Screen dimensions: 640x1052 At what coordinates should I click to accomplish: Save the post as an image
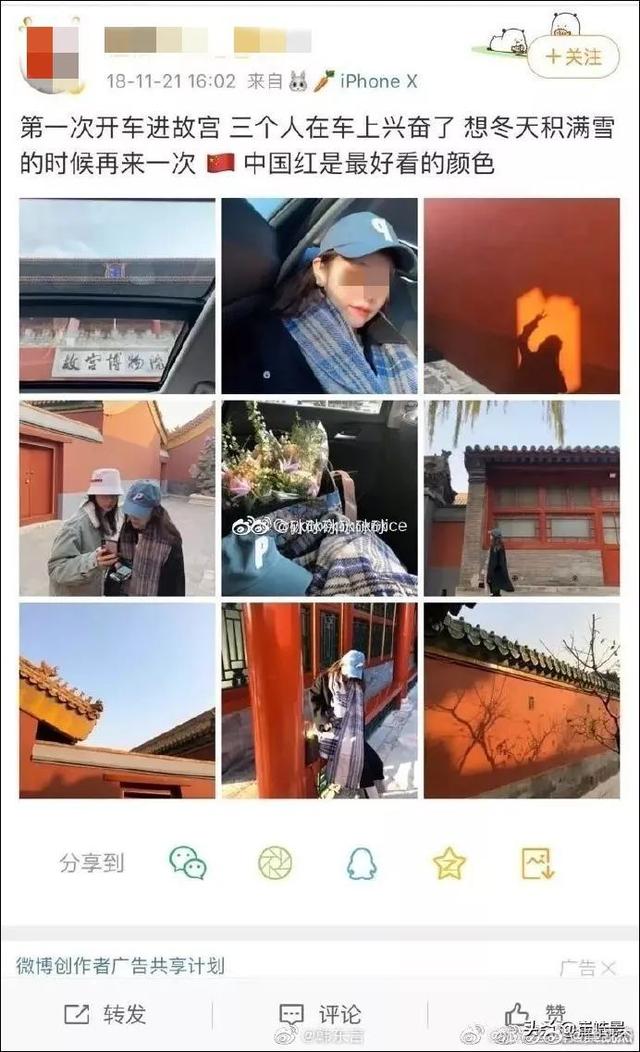pyautogui.click(x=537, y=862)
